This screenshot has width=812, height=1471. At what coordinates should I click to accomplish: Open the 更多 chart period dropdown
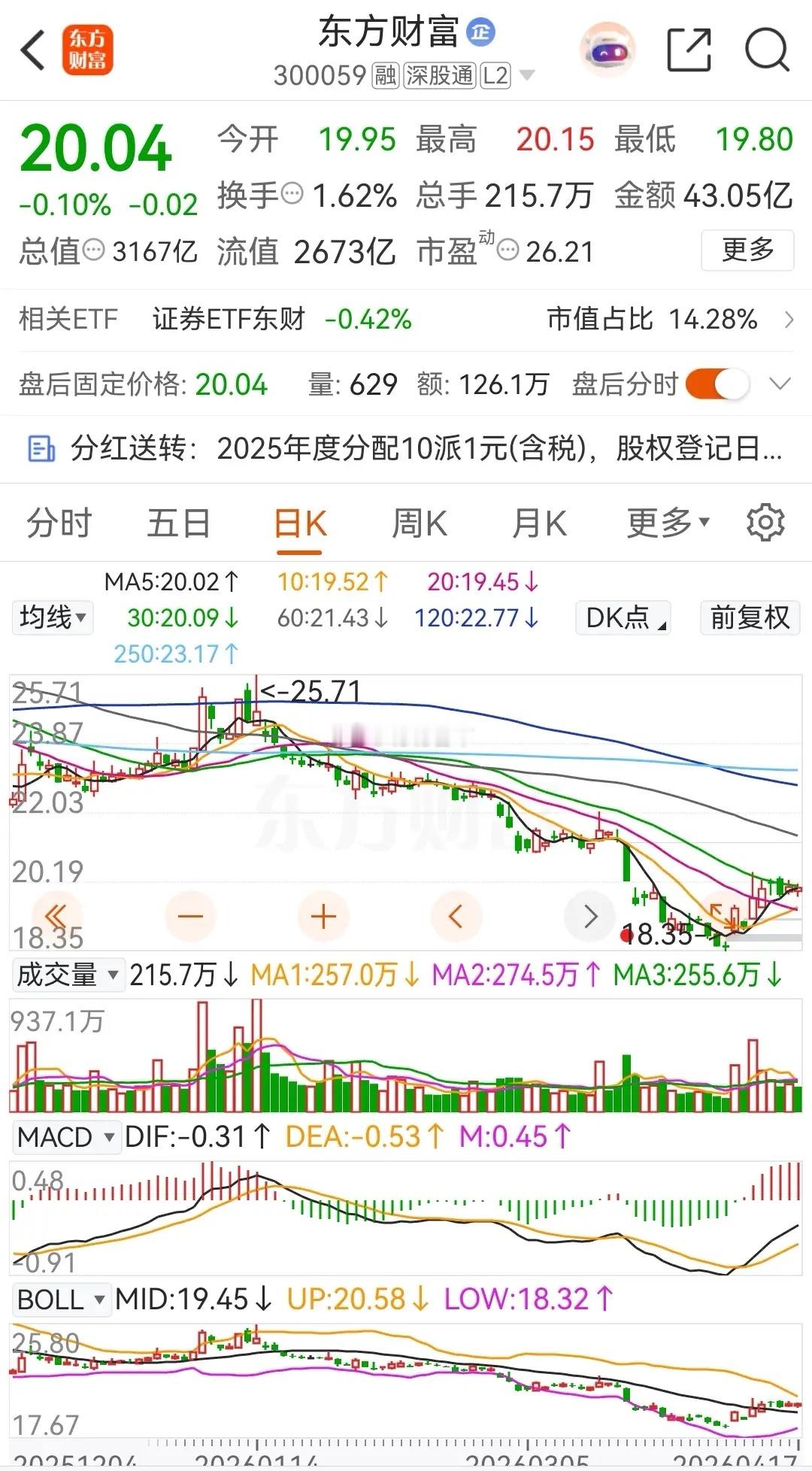pos(668,523)
